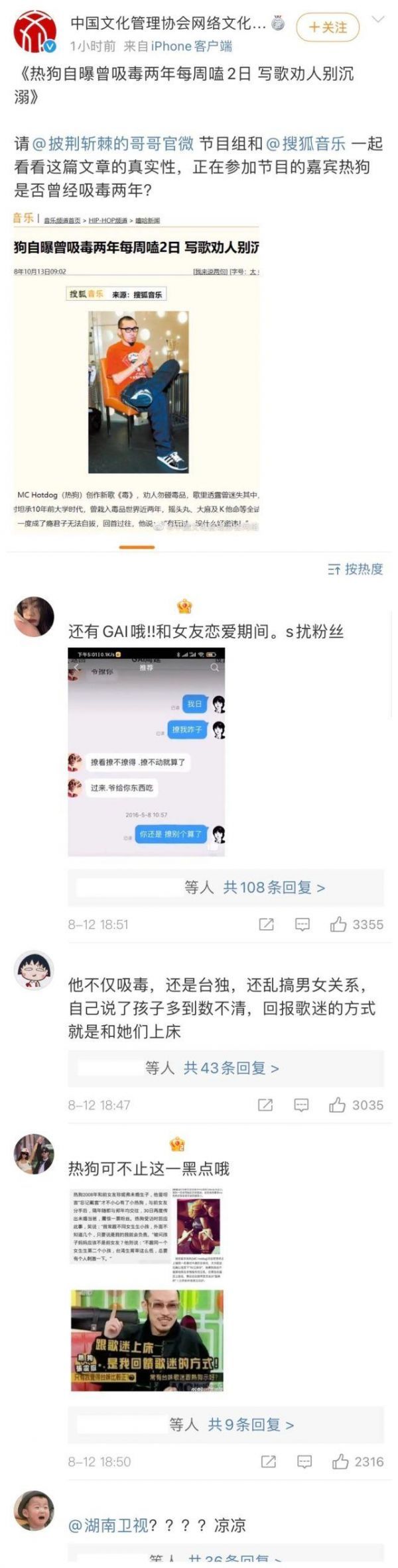Open the 跟歌迷上床 screenshot image in comment
Viewport: 398px width, 1568px height.
[x=147, y=1339]
